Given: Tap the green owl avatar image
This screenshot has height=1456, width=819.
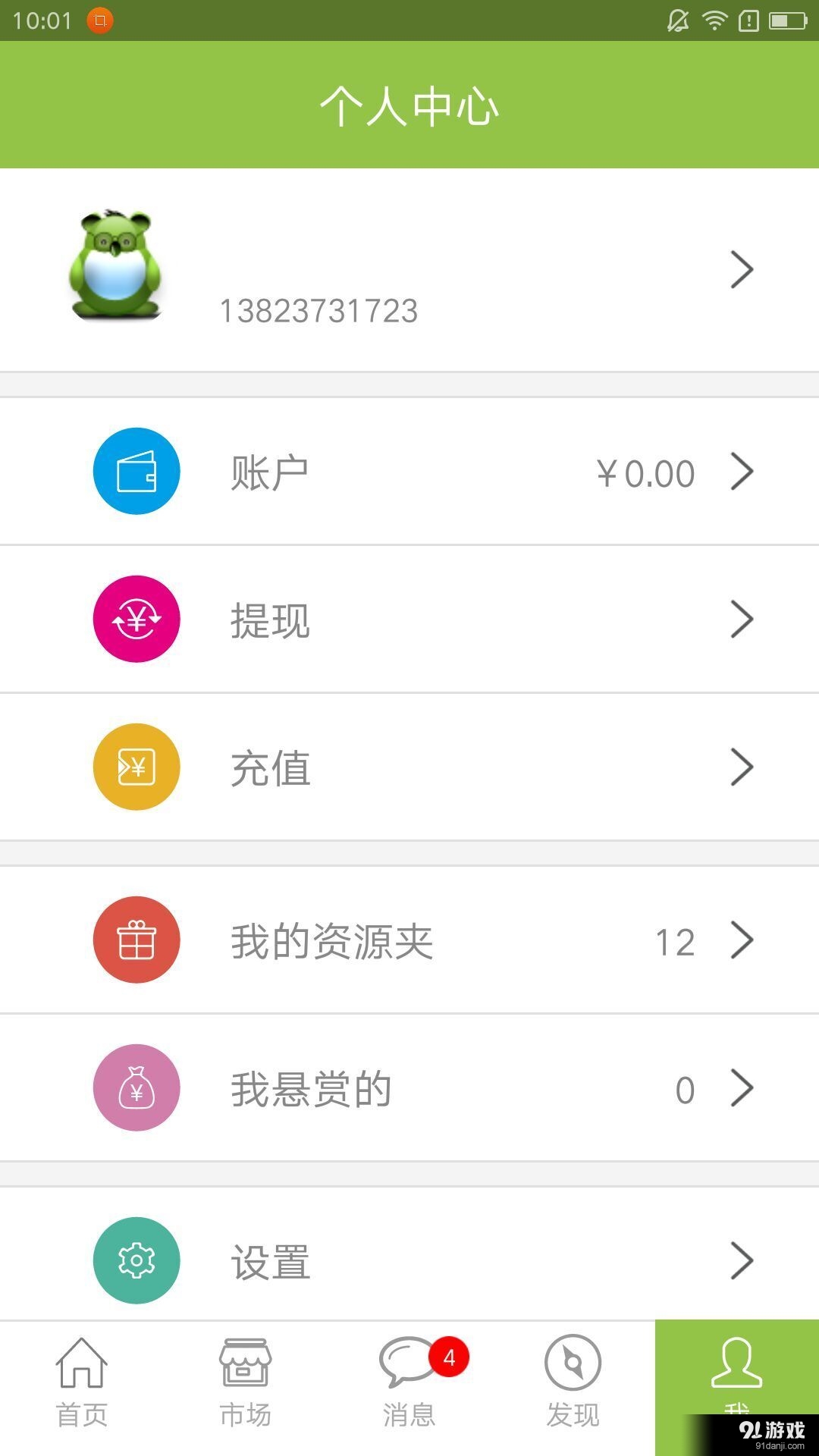Looking at the screenshot, I should pyautogui.click(x=115, y=265).
